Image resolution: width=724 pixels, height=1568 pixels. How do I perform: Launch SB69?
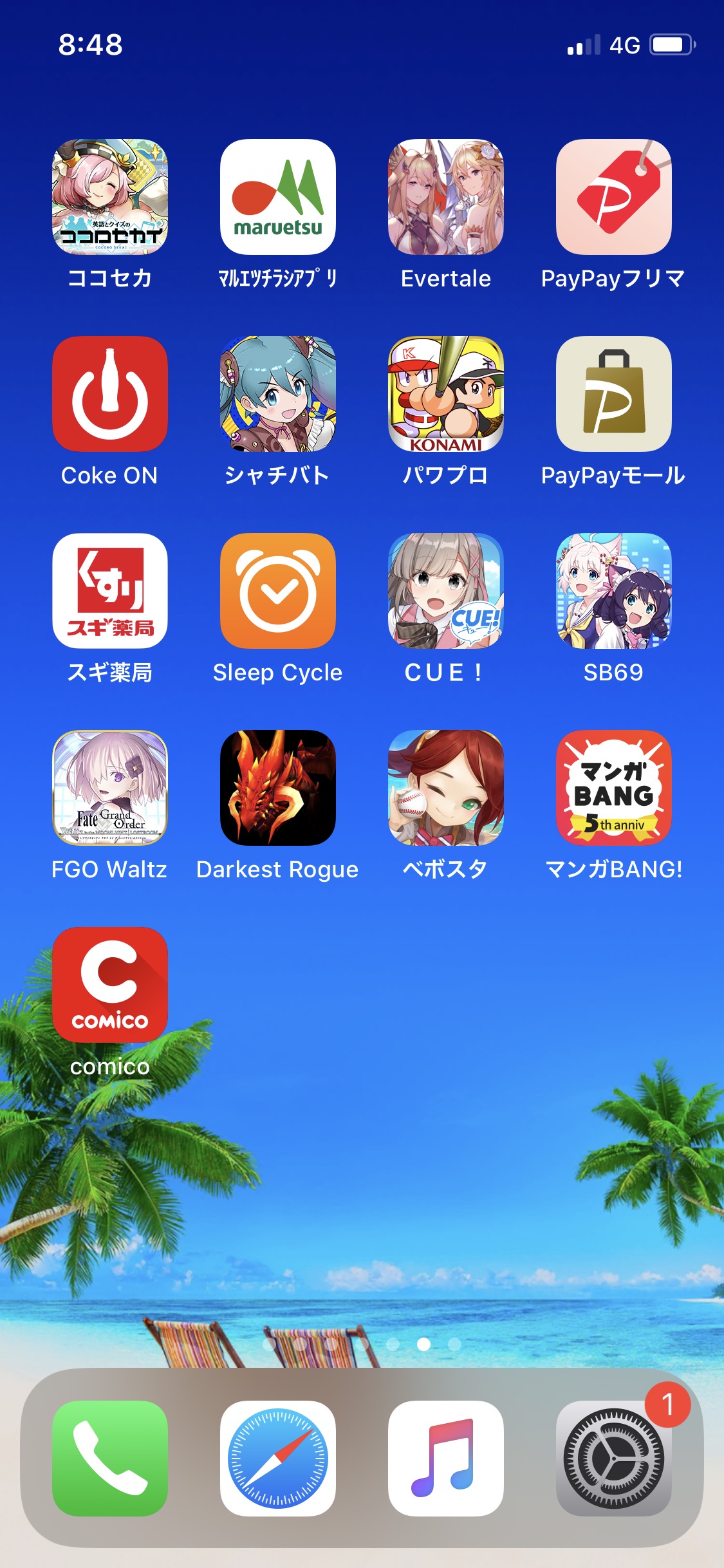614,591
